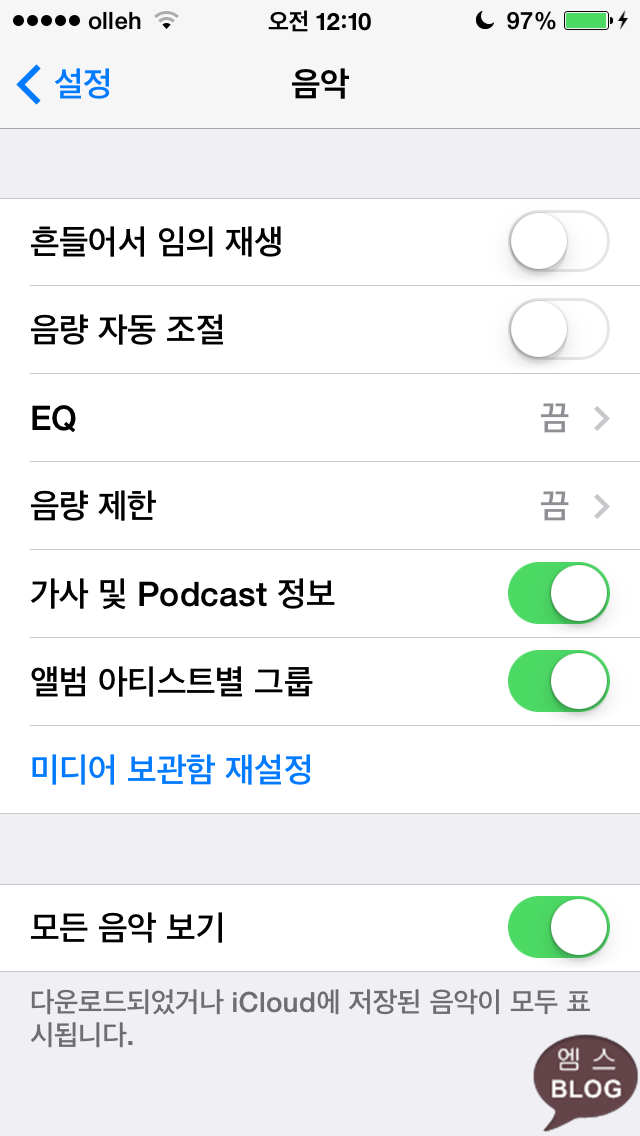Tap 미디어 보관함 재설정
This screenshot has height=1136, width=640.
pos(172,770)
